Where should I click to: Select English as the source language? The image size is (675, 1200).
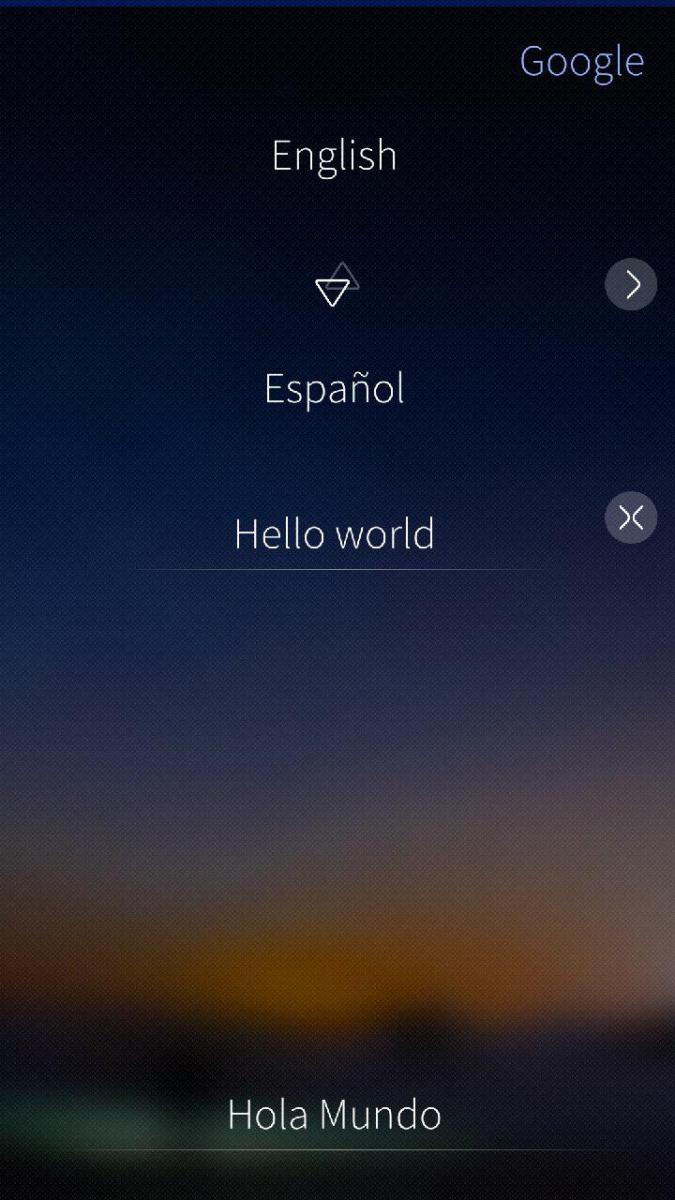[334, 156]
